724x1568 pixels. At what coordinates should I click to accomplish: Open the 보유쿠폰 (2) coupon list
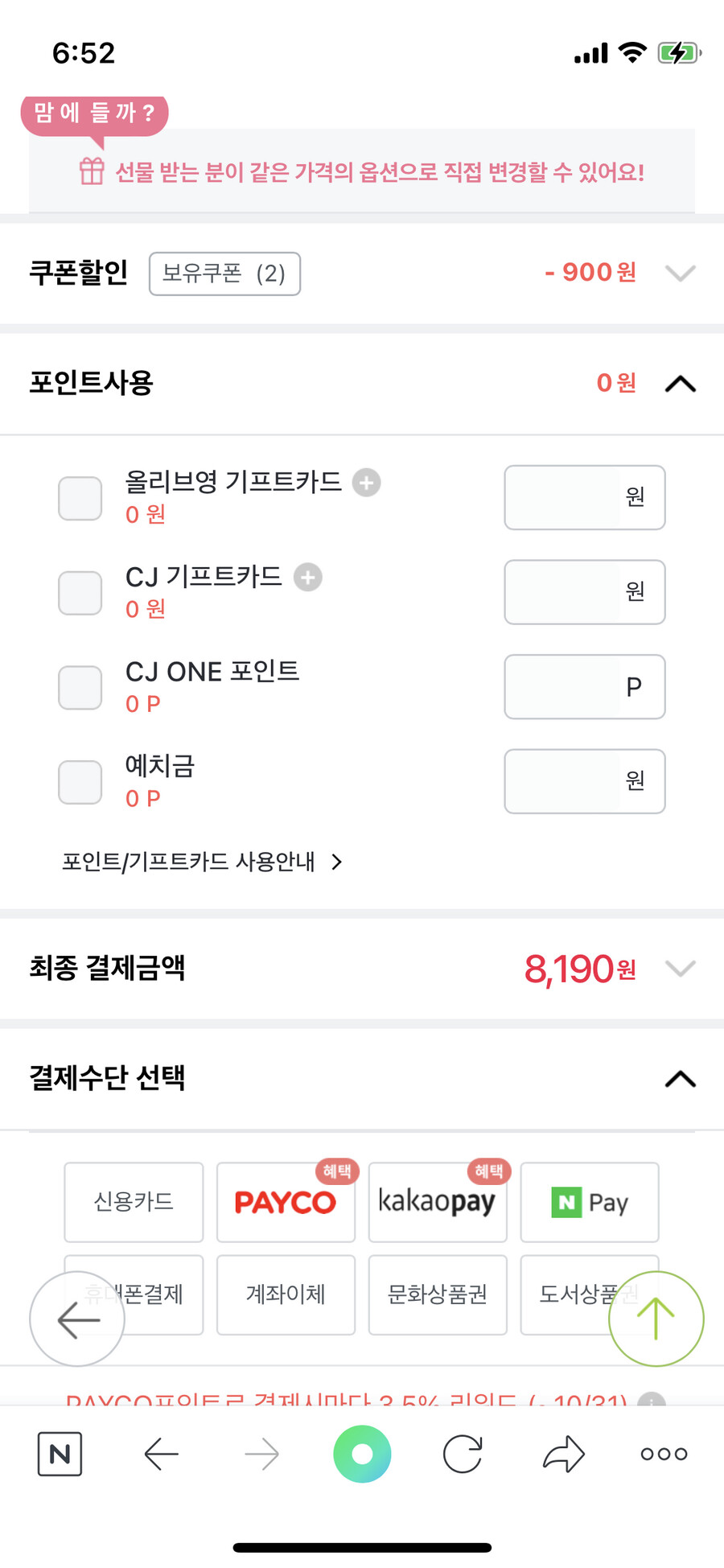click(224, 274)
